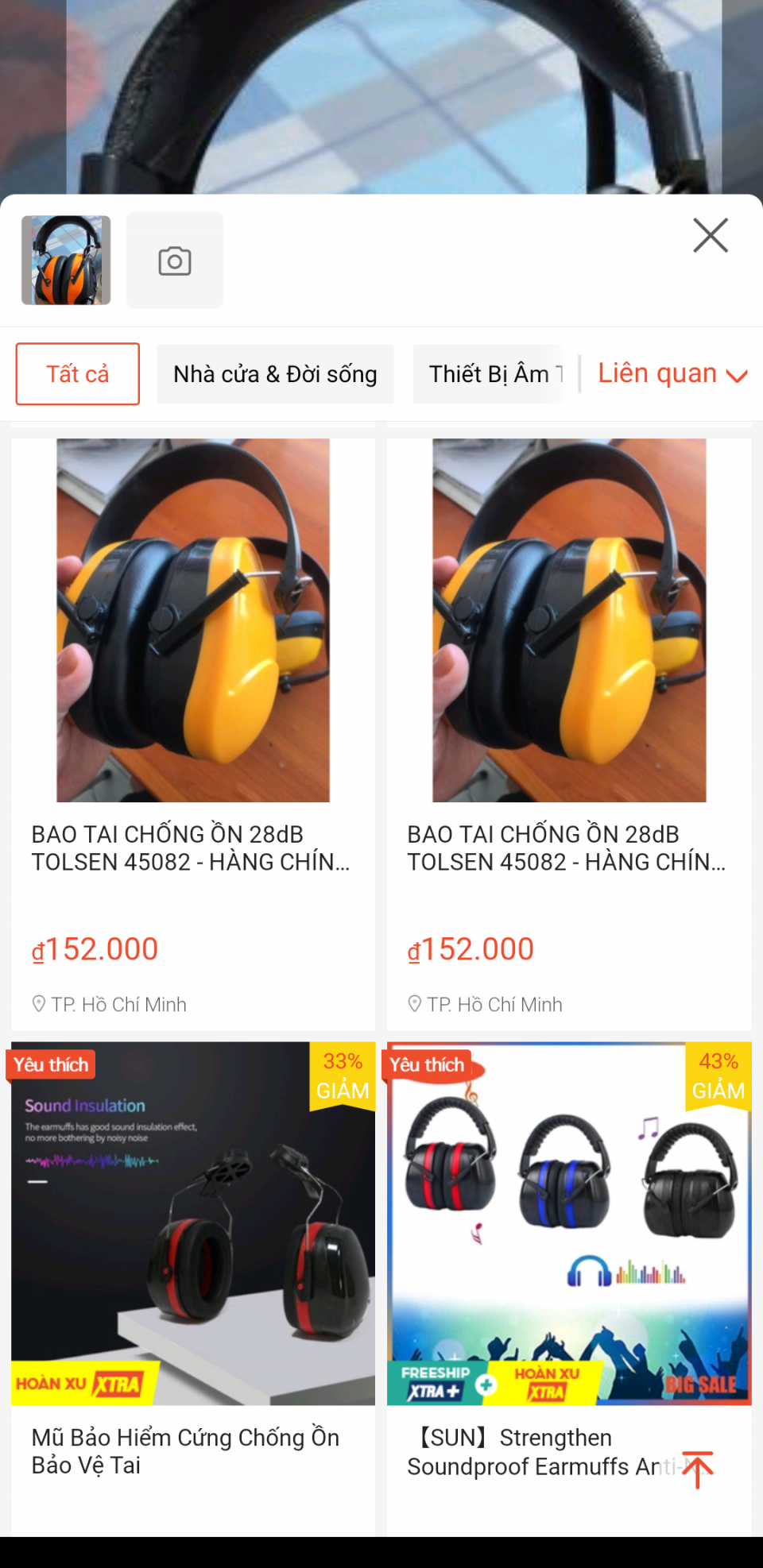The height and width of the screenshot is (1568, 763).
Task: Switch to the Thiết Bị Âm category
Action: click(x=489, y=374)
